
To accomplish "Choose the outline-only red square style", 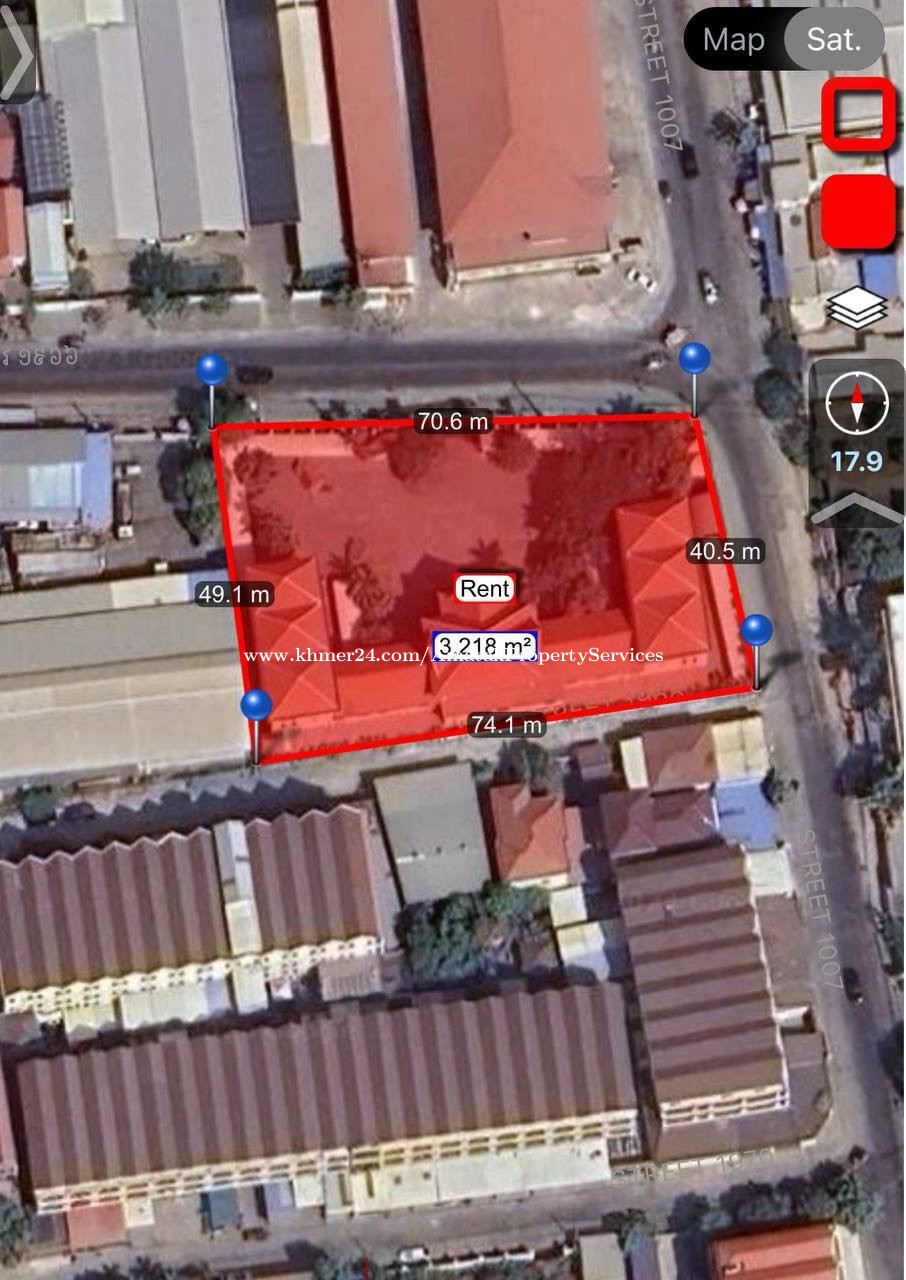I will tap(857, 114).
